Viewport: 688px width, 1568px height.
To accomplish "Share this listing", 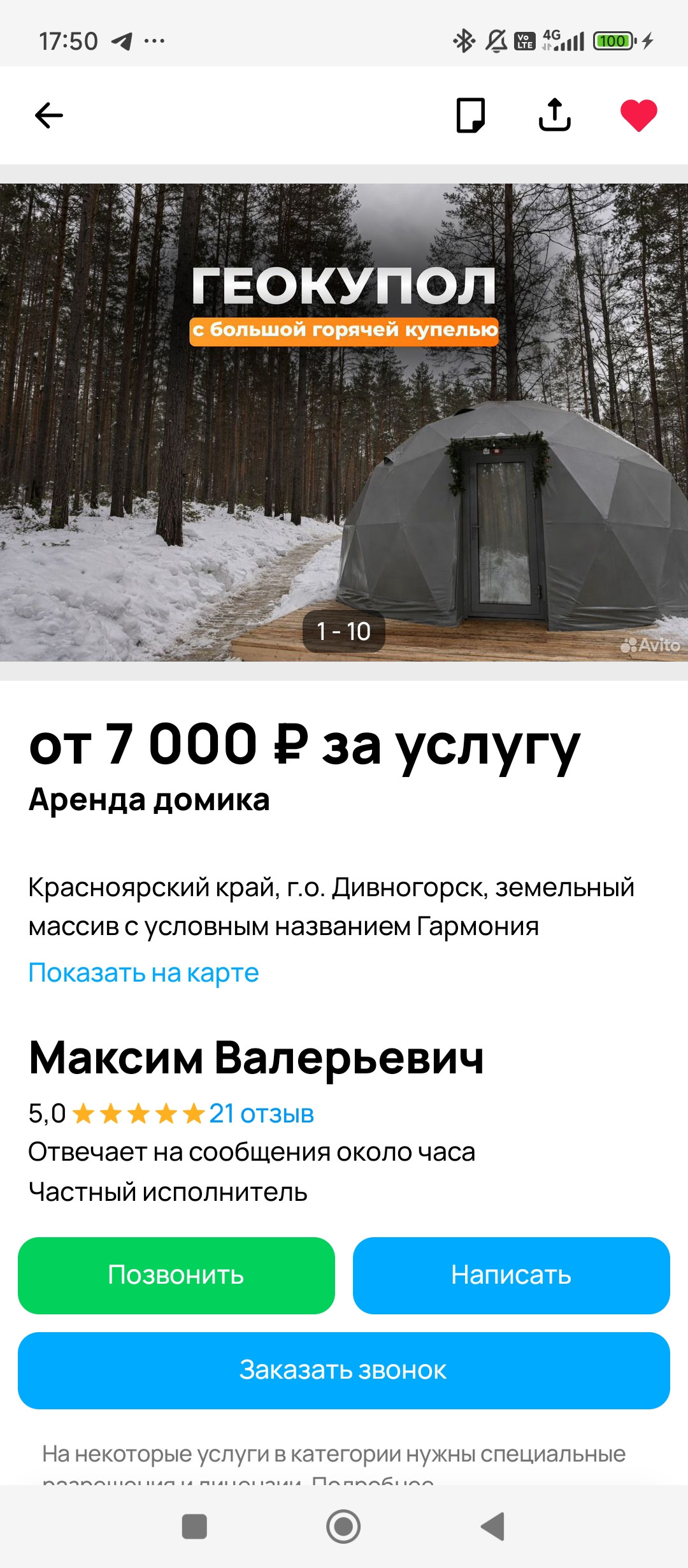I will 554,115.
